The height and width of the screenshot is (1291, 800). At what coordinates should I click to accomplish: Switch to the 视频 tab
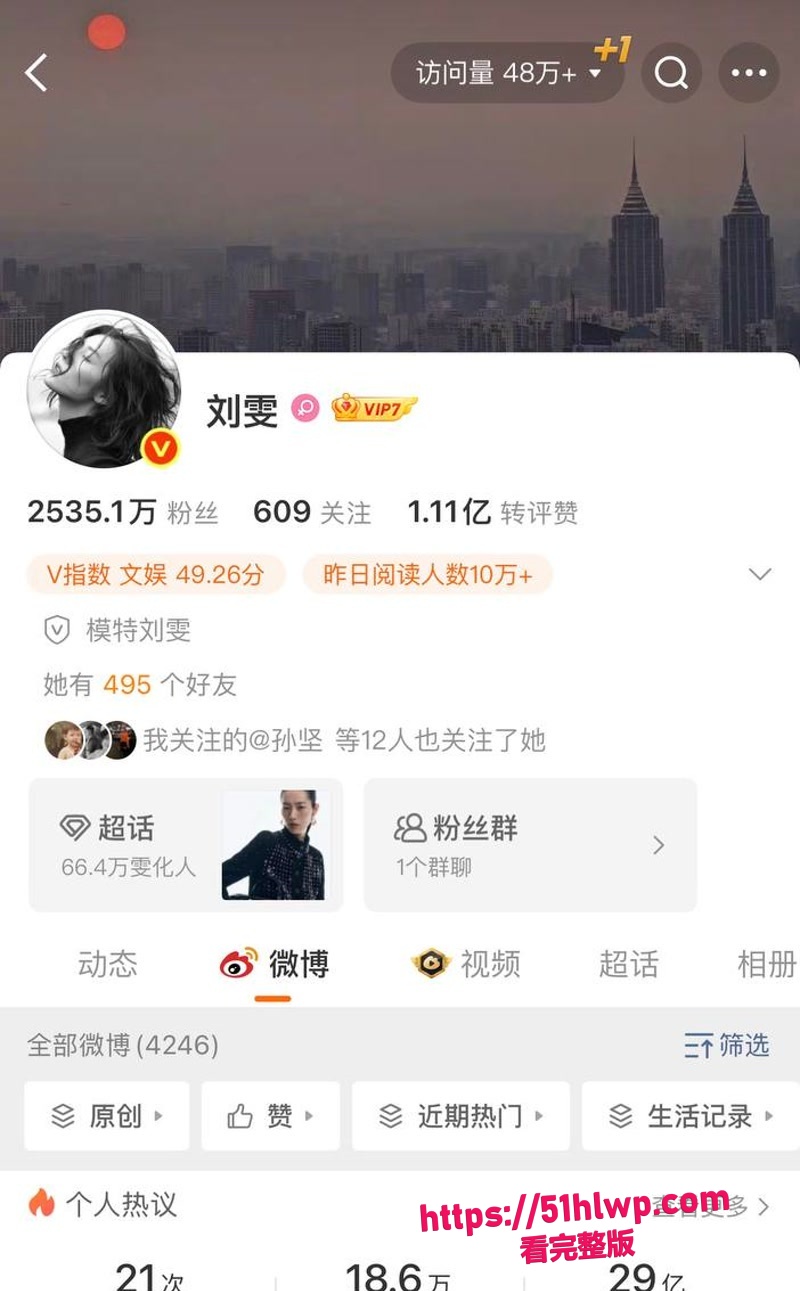(466, 965)
